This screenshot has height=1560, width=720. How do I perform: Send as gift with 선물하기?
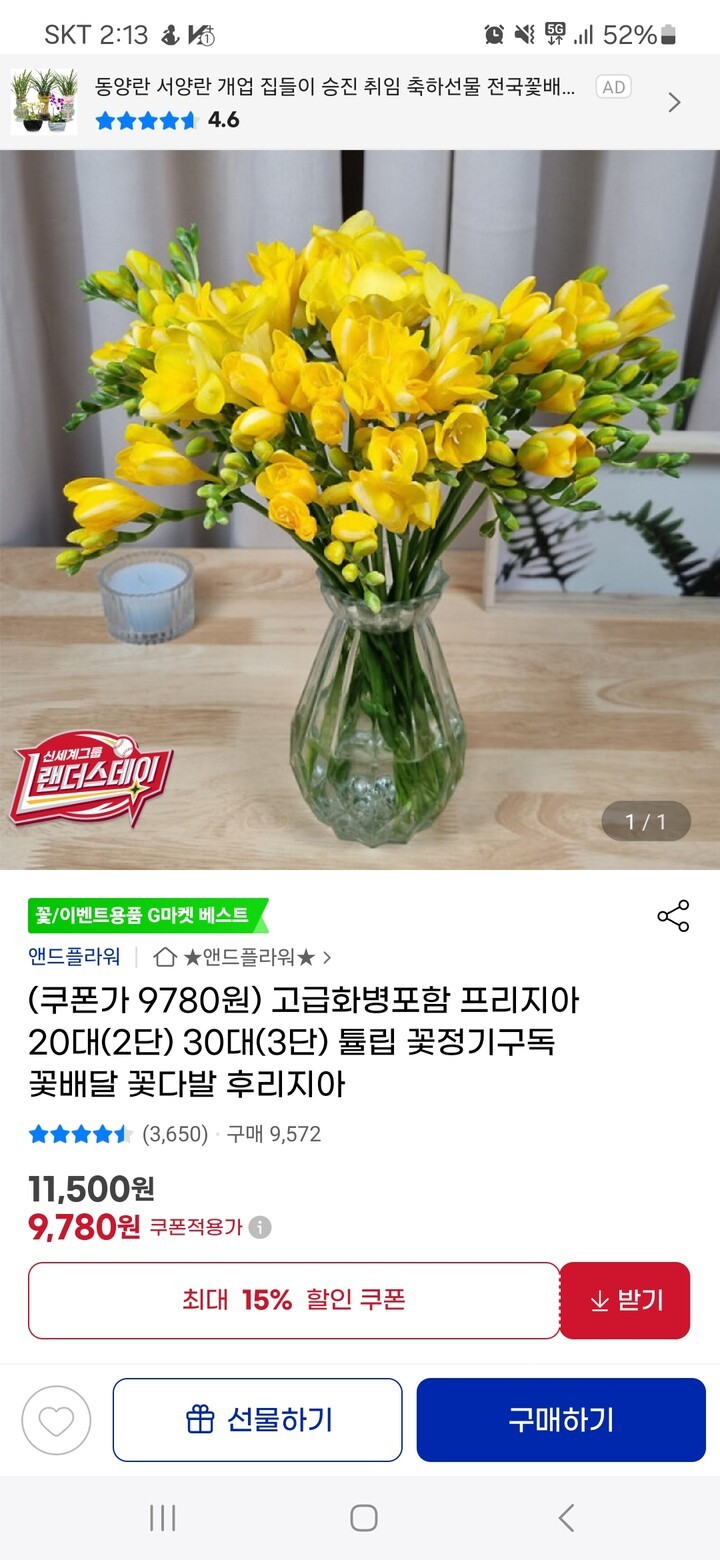(258, 1420)
